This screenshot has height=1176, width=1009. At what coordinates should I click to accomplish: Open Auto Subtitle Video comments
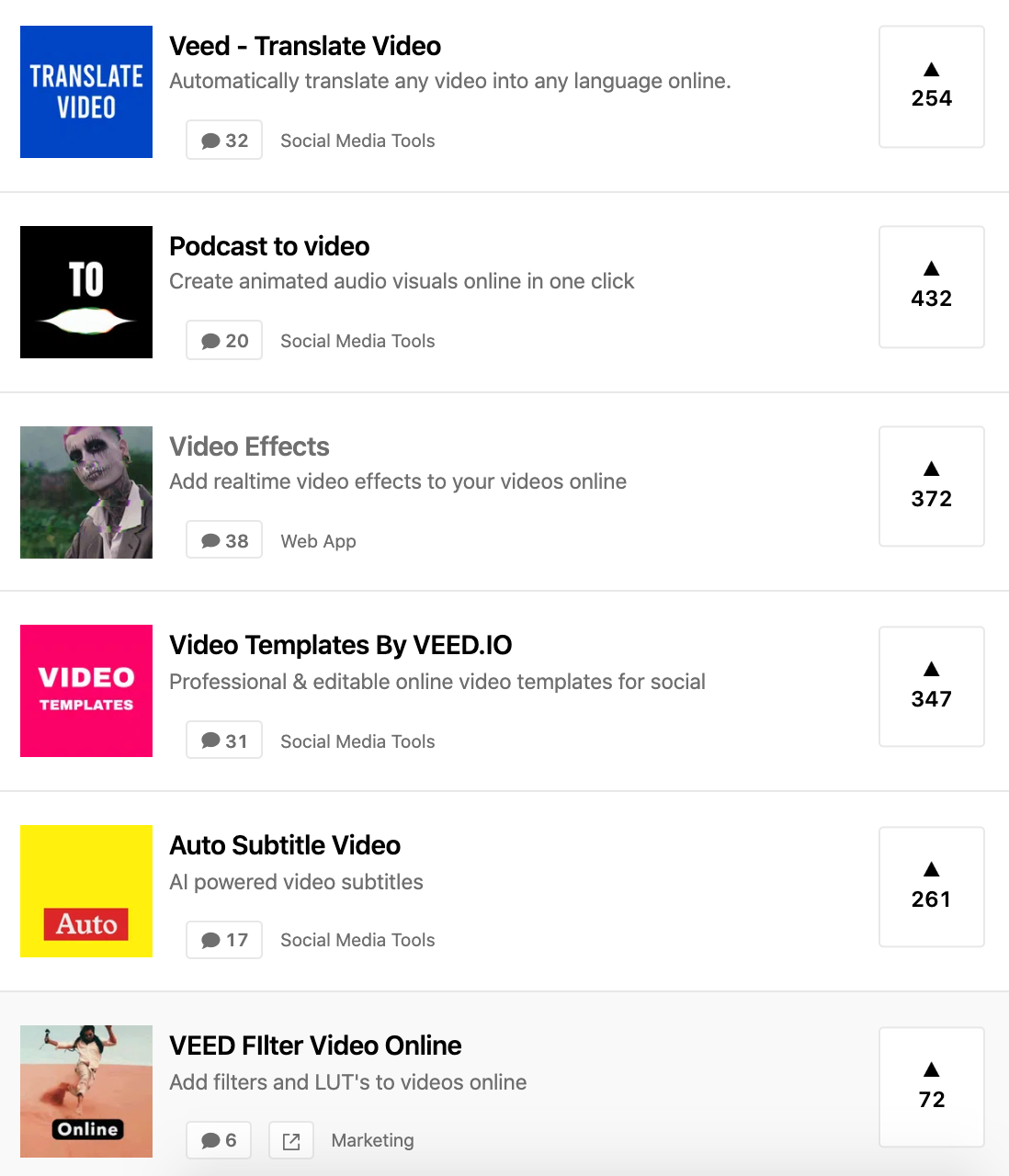click(x=224, y=940)
